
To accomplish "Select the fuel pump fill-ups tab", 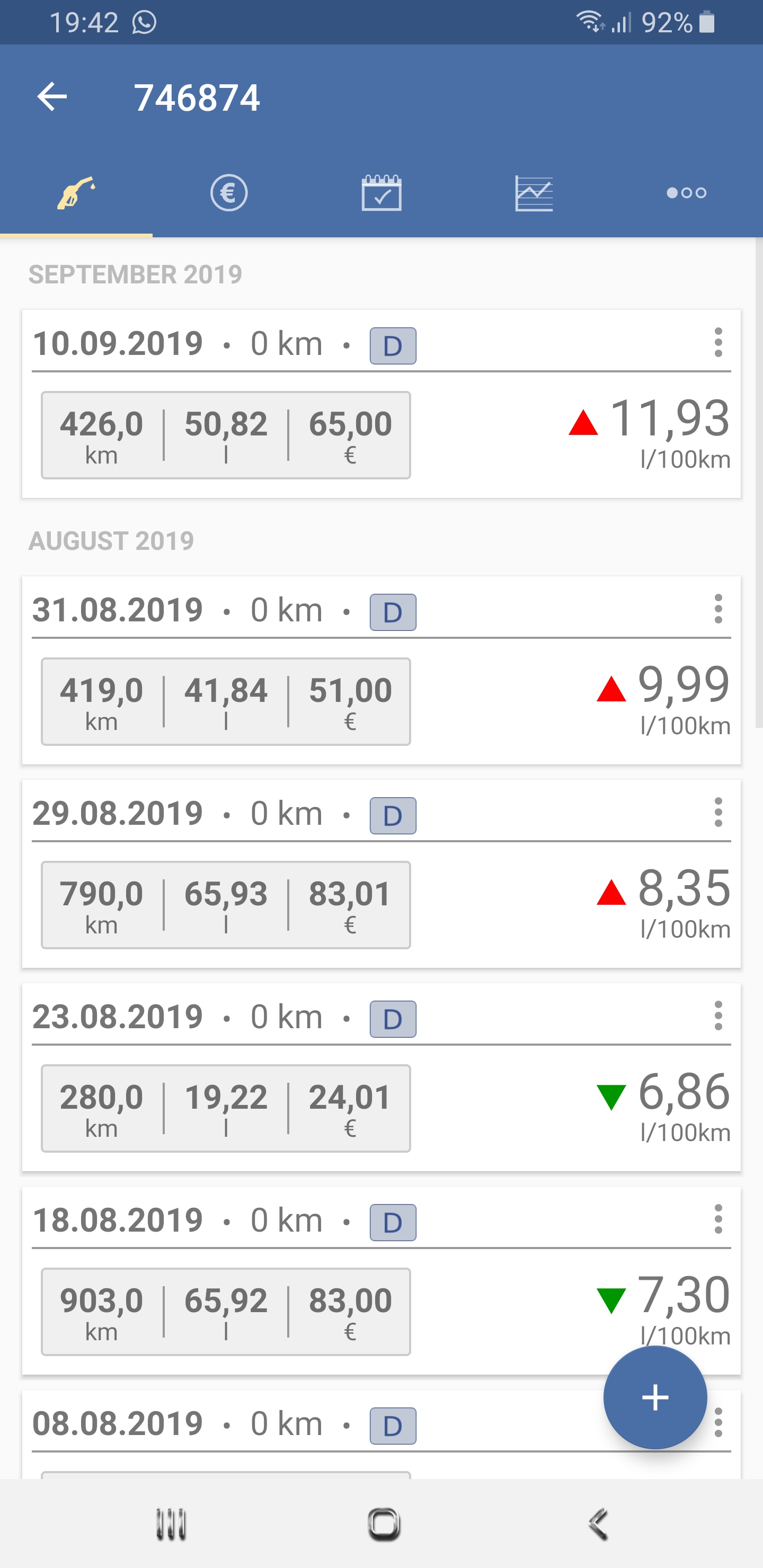I will pos(76,193).
